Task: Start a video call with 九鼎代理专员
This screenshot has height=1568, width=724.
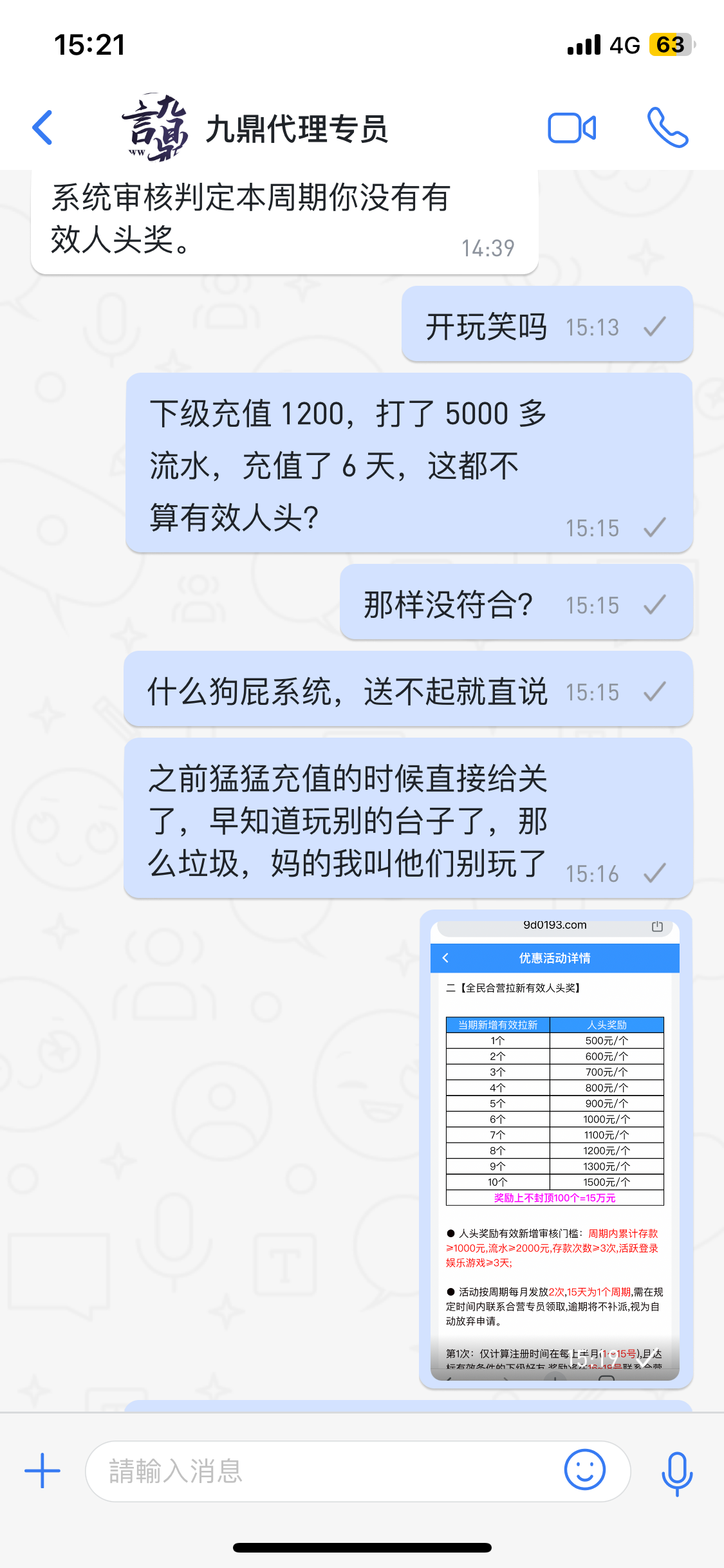Action: point(571,127)
